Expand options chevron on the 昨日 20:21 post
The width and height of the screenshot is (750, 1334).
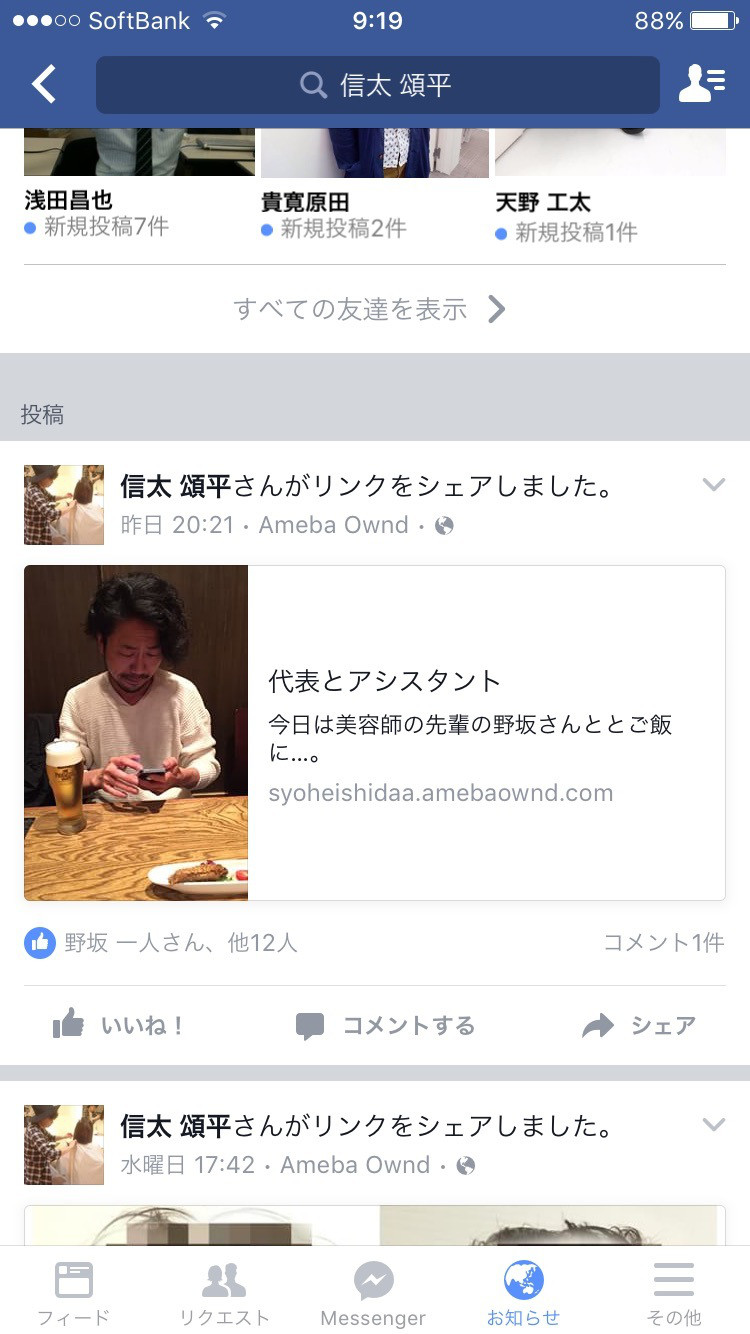click(x=713, y=486)
